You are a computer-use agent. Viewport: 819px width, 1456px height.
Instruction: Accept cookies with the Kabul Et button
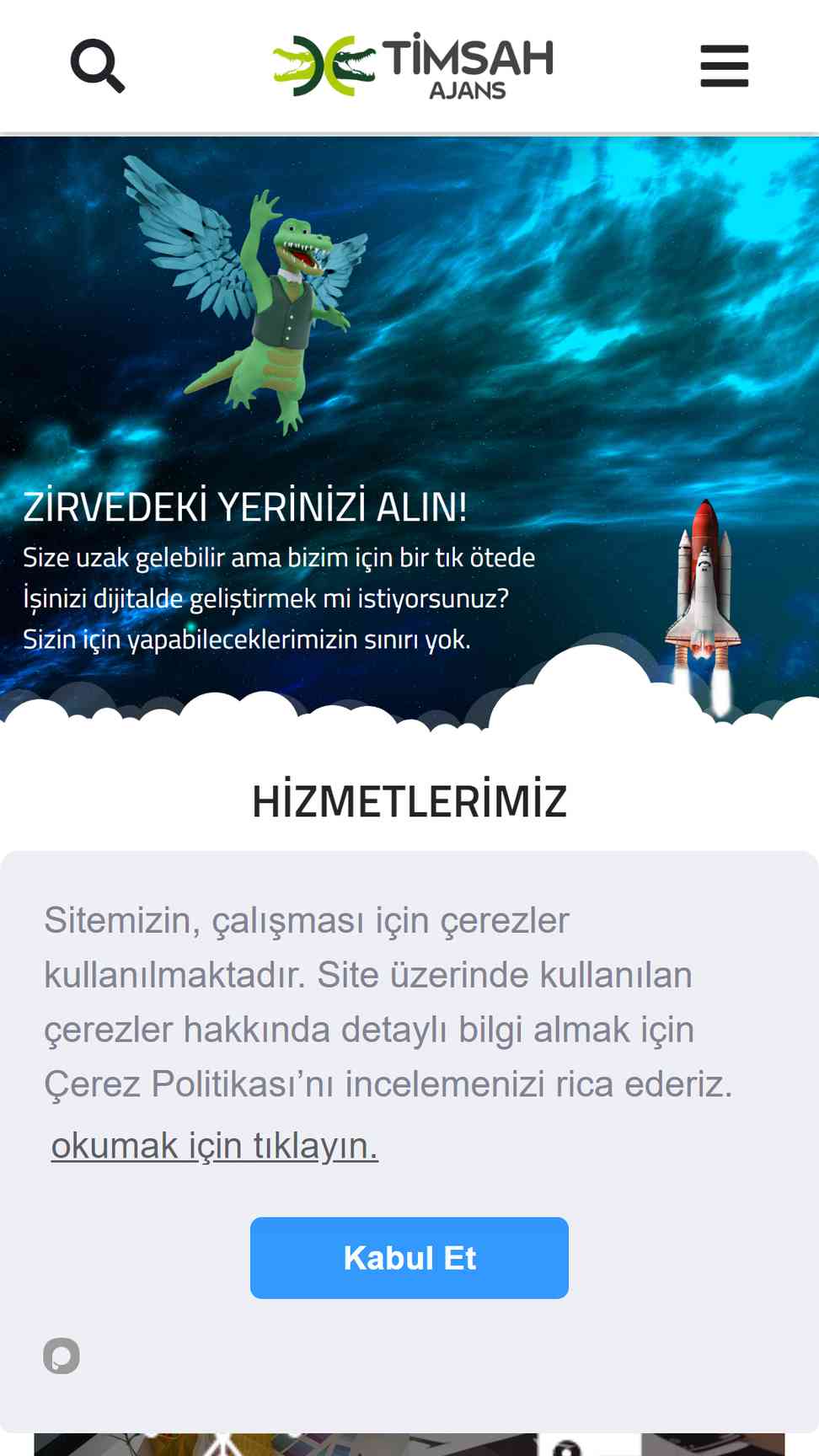(x=409, y=1257)
